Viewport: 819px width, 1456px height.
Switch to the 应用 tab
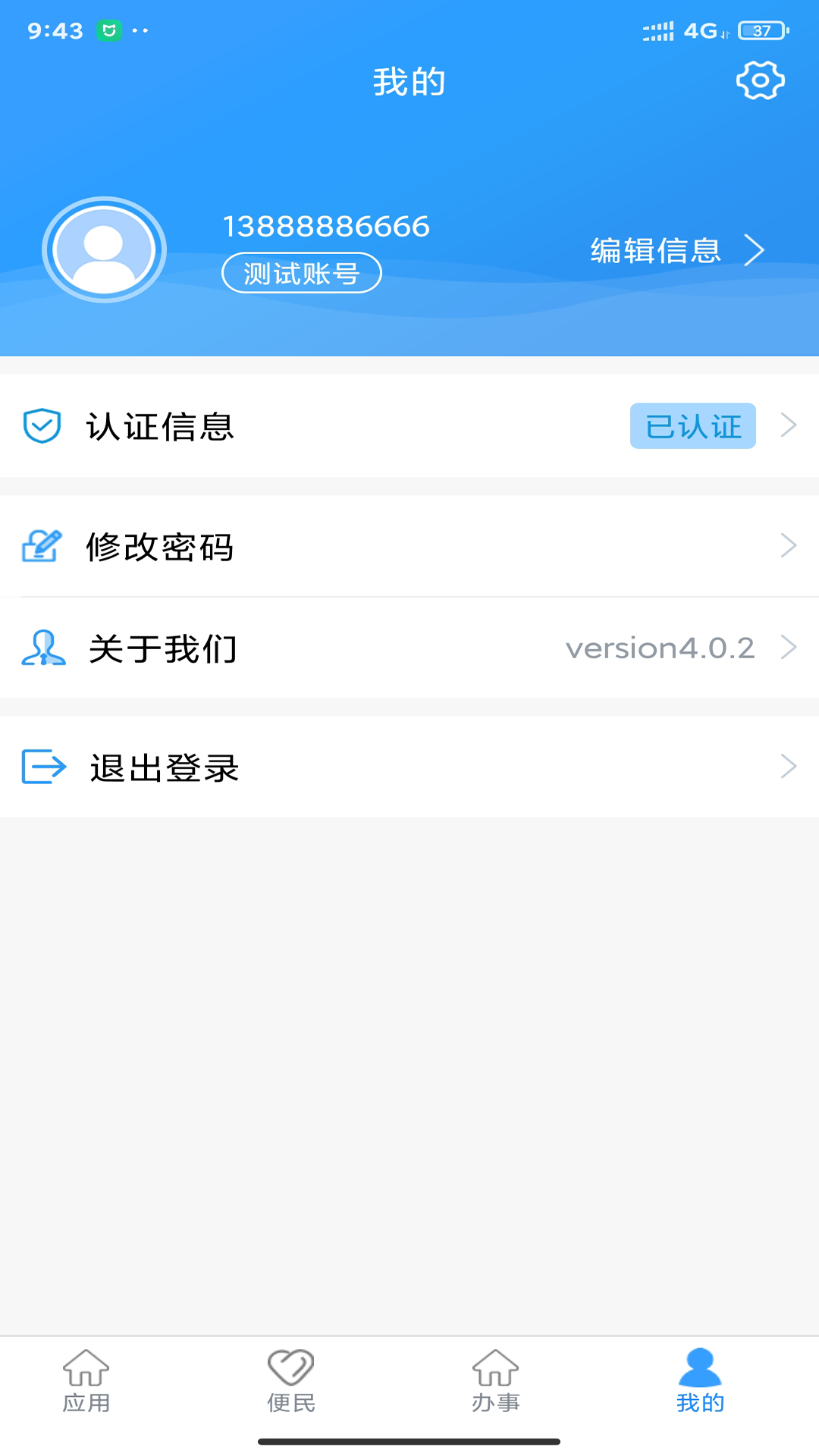pyautogui.click(x=86, y=1382)
